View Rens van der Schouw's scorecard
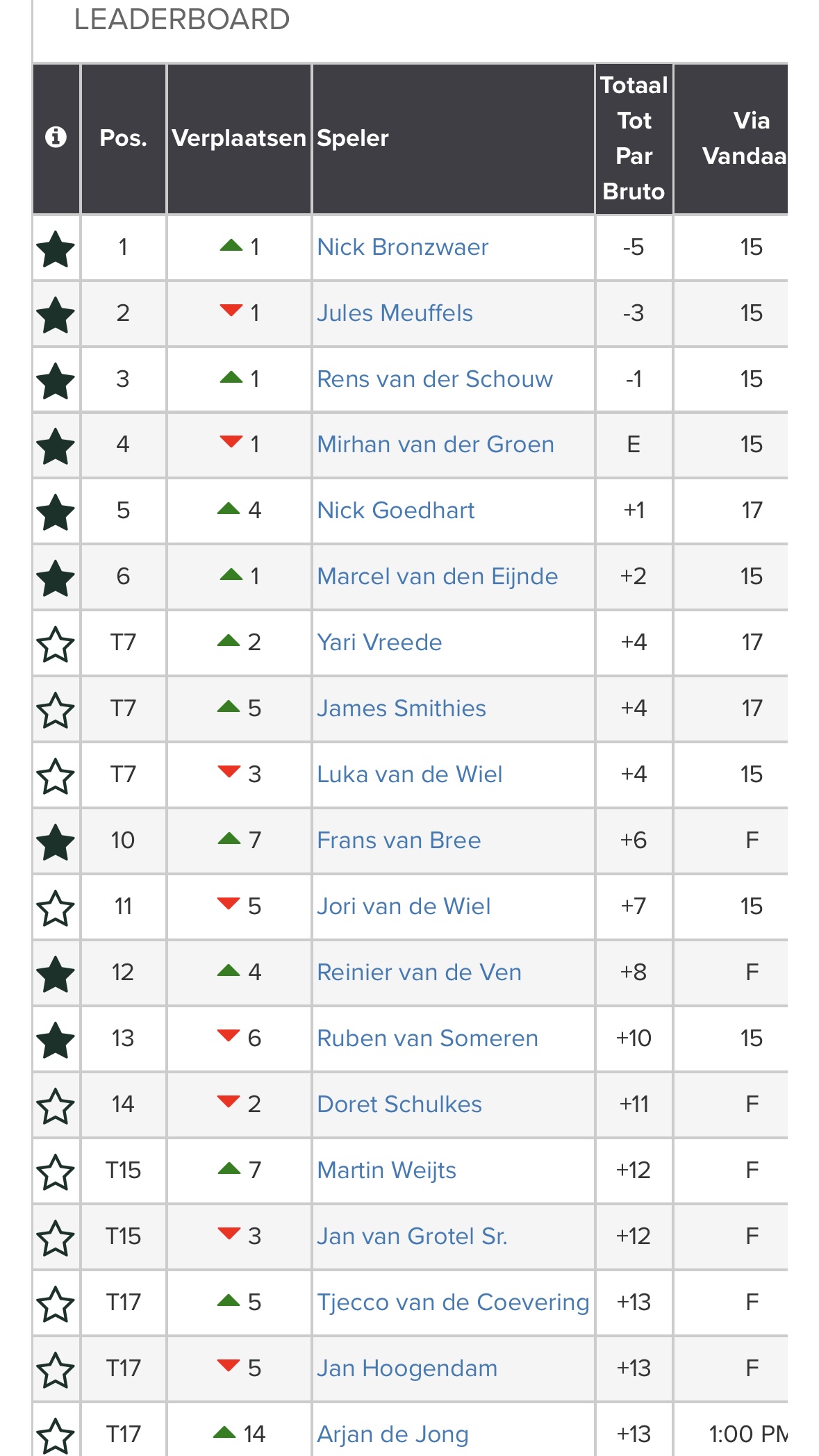This screenshot has height=1456, width=819. tap(435, 379)
